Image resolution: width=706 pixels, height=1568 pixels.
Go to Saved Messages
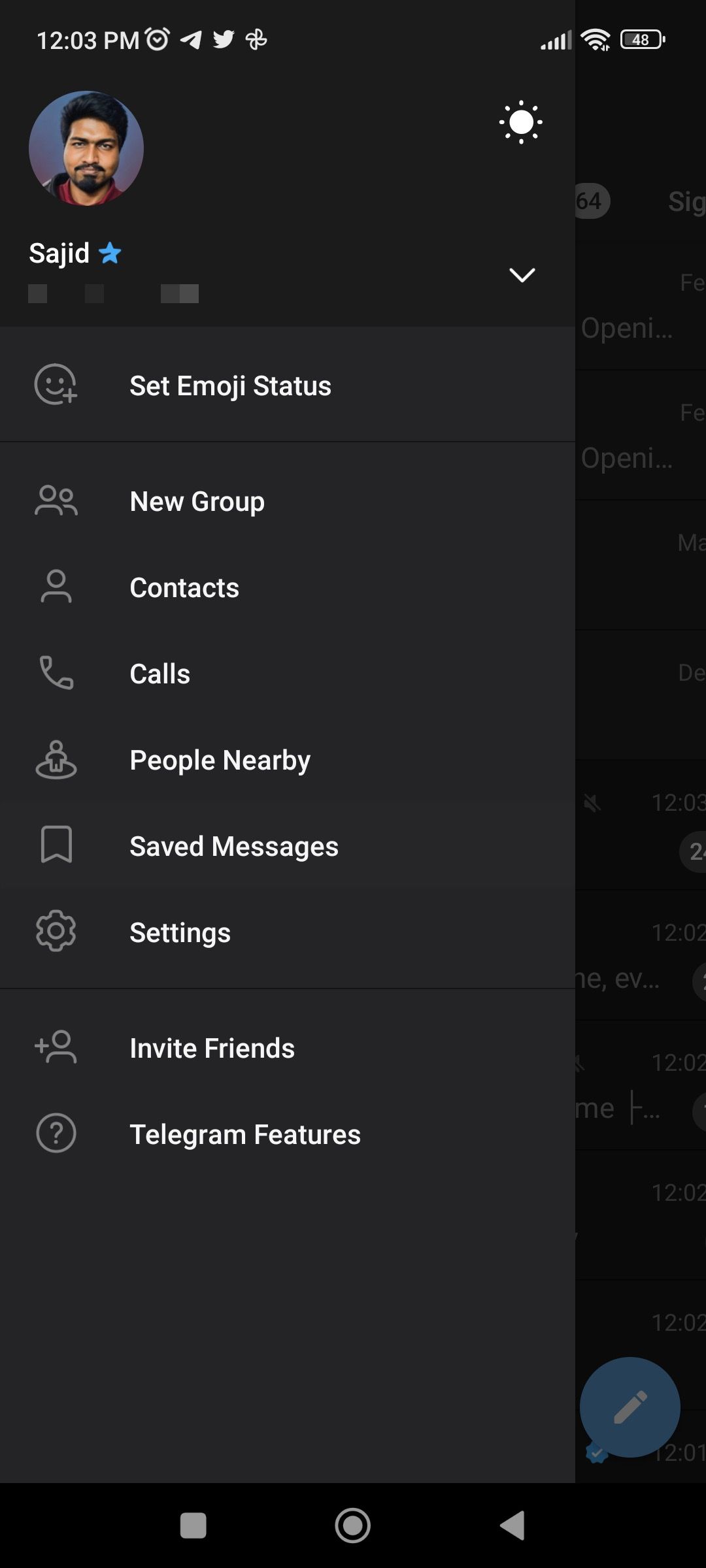pos(233,847)
